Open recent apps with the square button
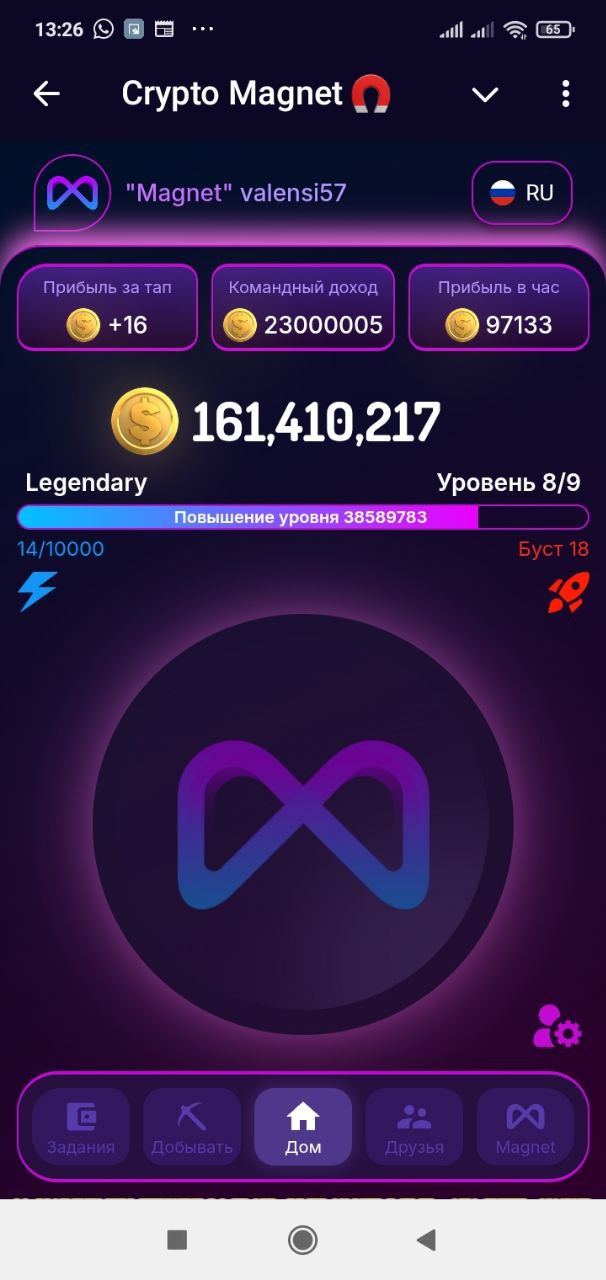The width and height of the screenshot is (606, 1280). [x=177, y=1240]
